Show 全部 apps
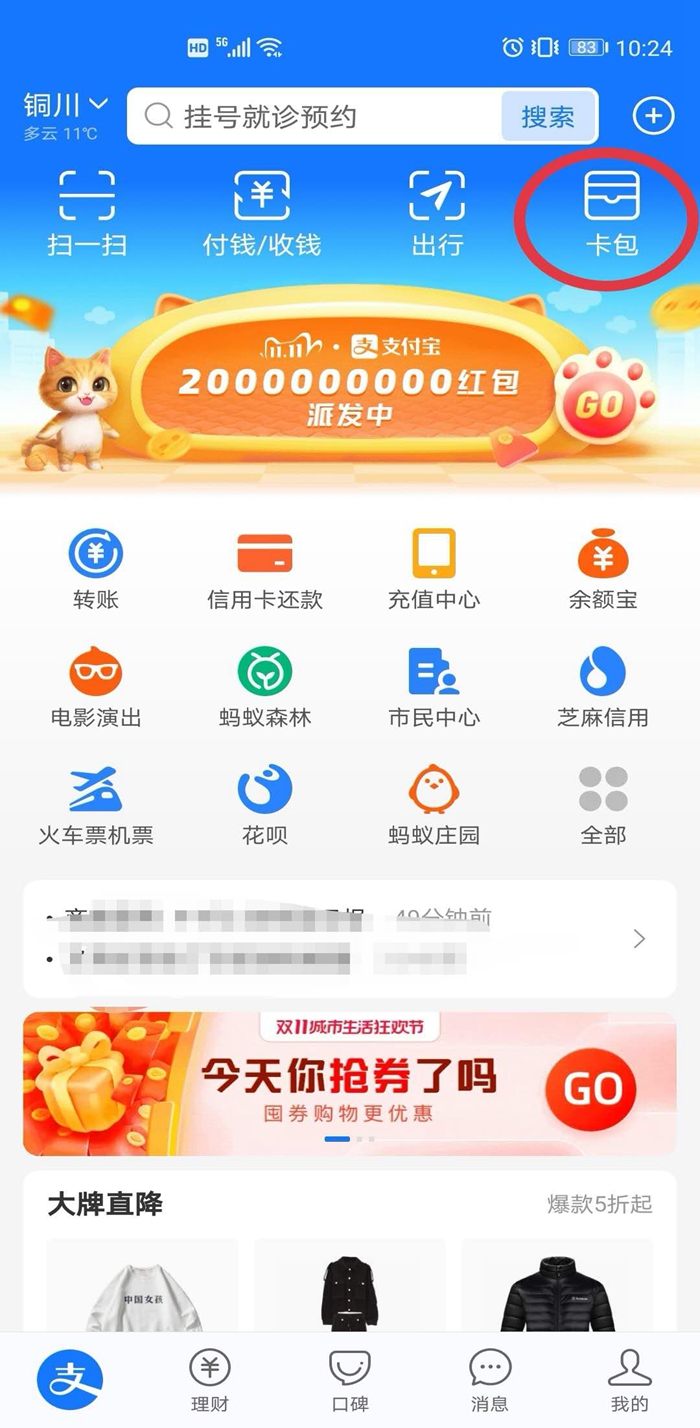Screen dimensions: 700x1428 tap(603, 803)
